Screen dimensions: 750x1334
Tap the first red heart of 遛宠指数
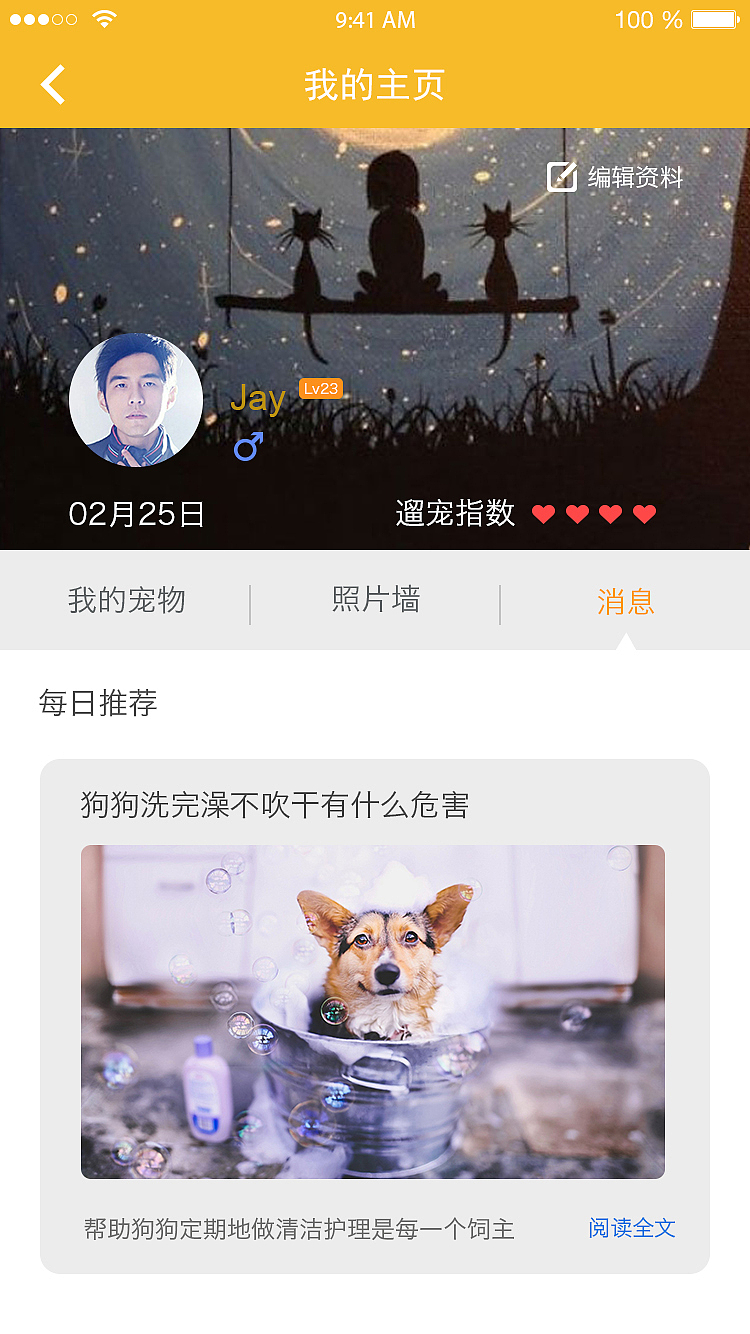(543, 513)
